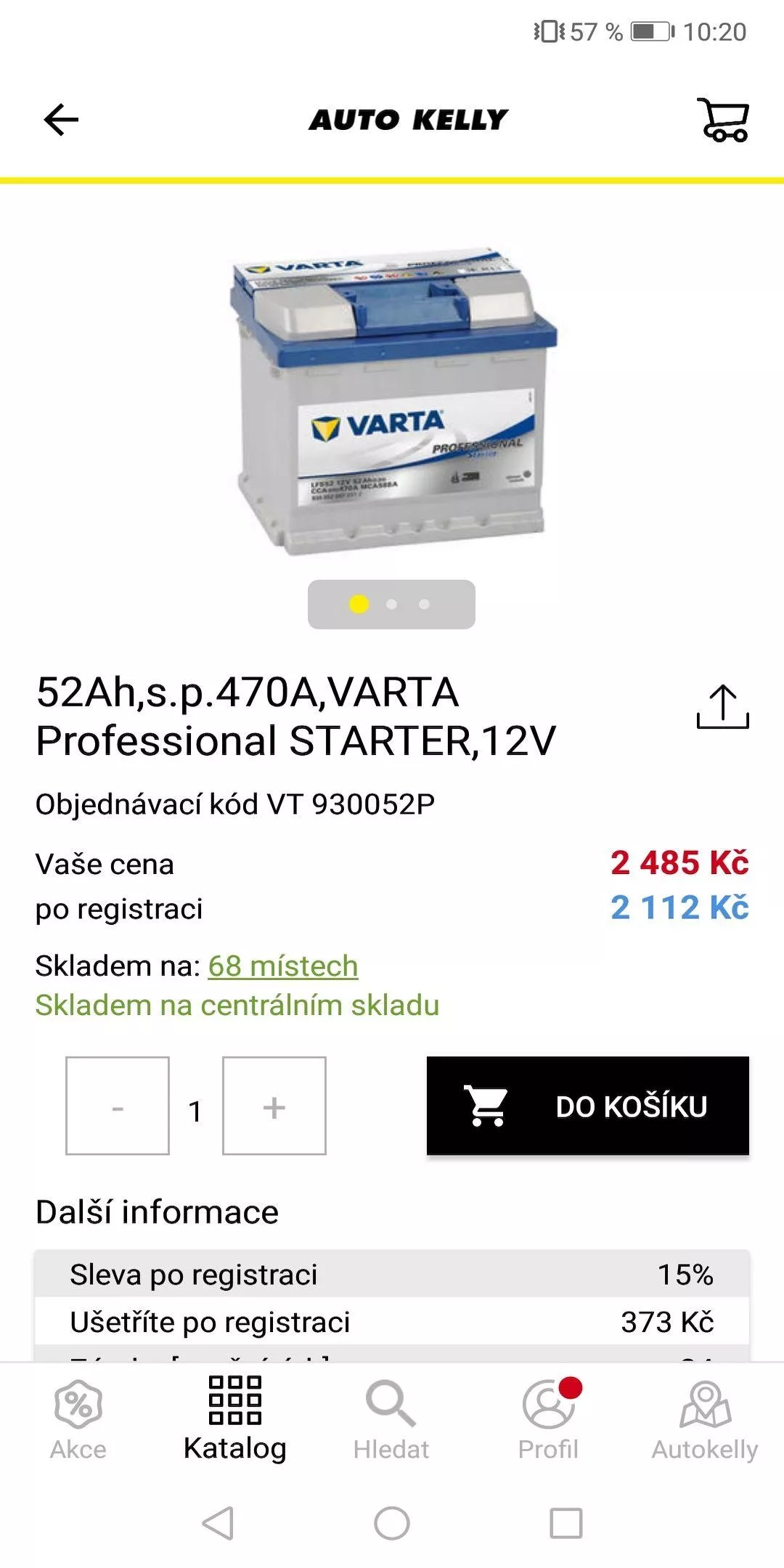Open the shopping cart icon
Image resolution: width=784 pixels, height=1568 pixels.
[723, 120]
